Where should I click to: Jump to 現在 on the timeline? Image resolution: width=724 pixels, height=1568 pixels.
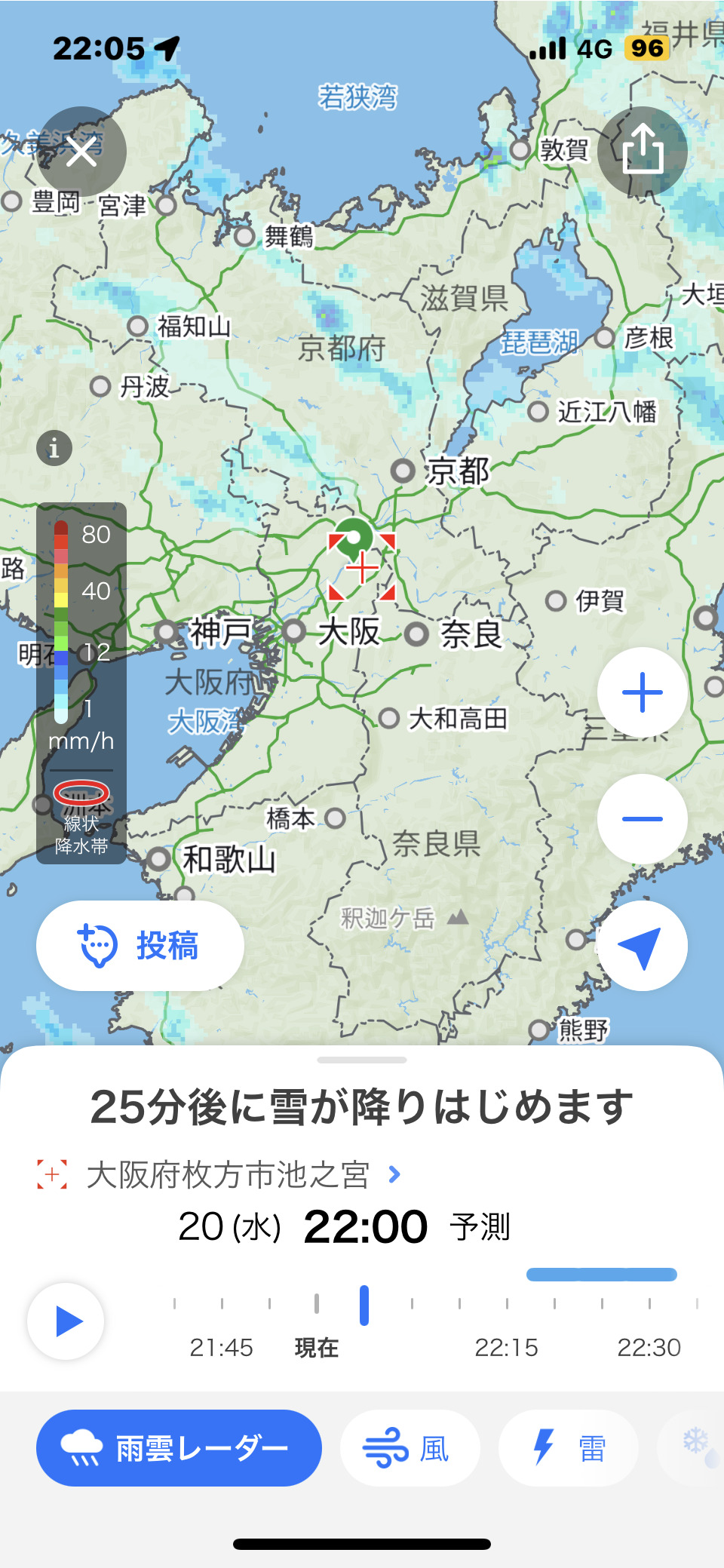[x=317, y=1306]
